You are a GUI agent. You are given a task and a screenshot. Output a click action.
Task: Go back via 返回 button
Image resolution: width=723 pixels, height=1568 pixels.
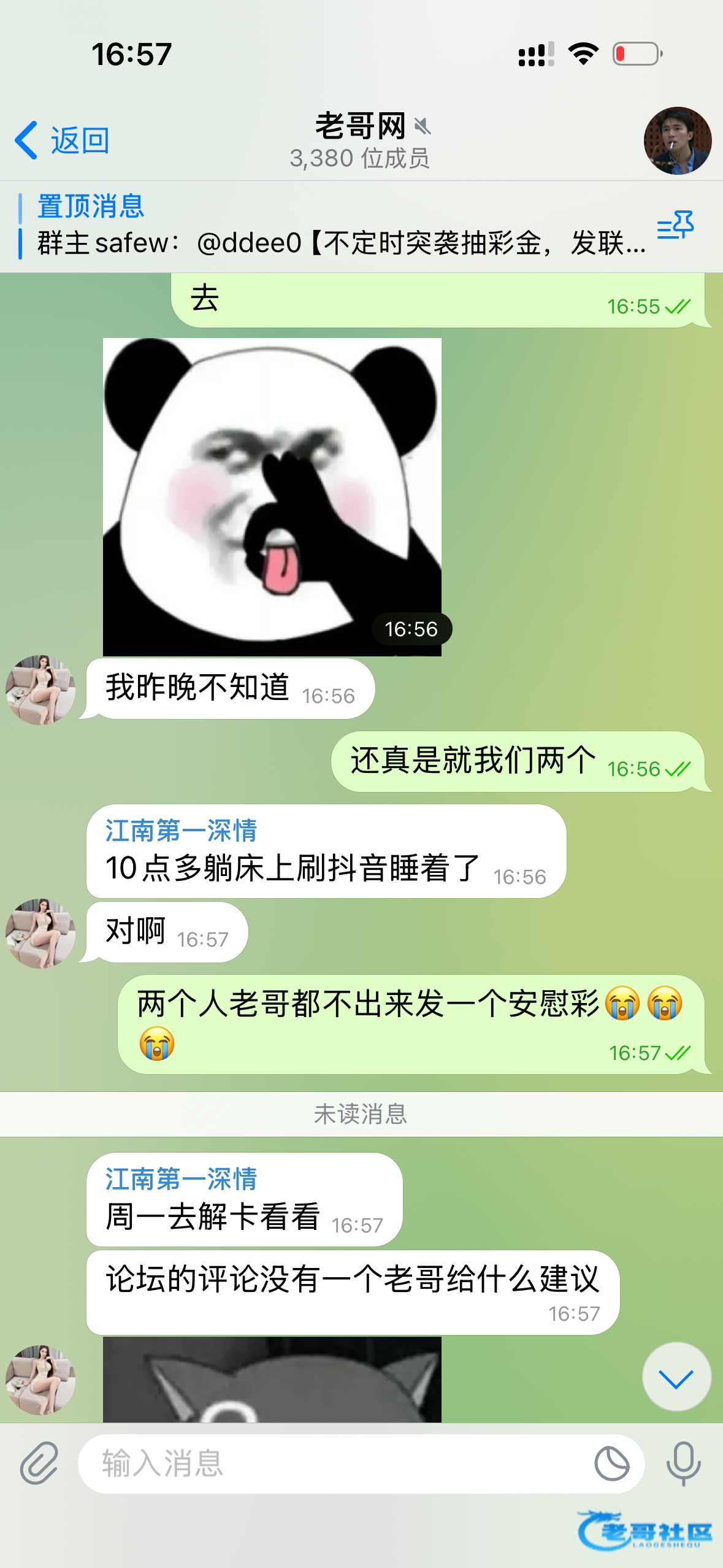63,140
